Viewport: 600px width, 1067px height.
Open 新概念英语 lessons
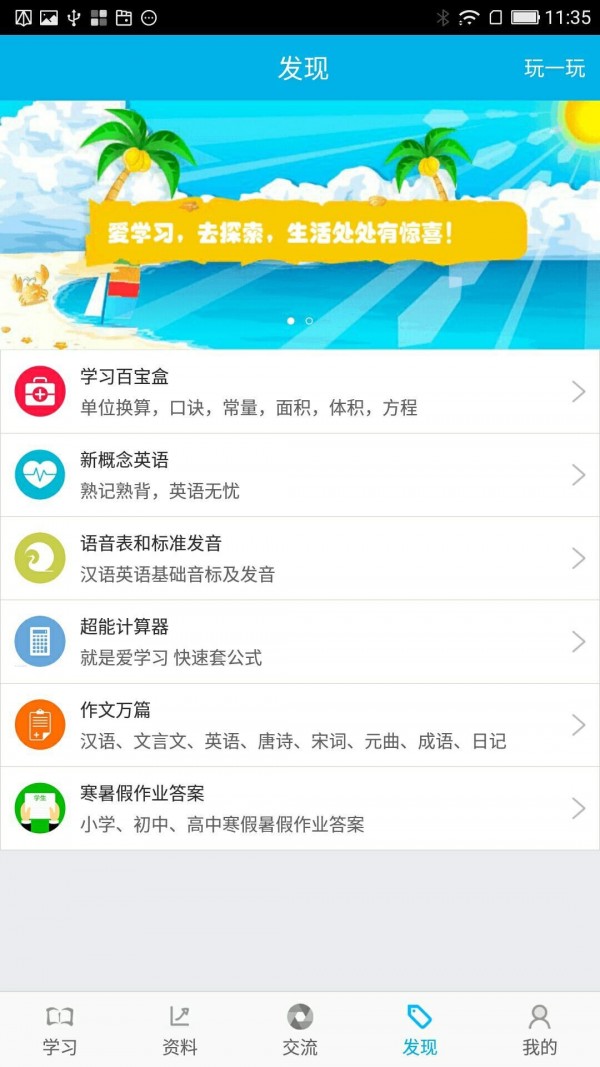pyautogui.click(x=300, y=475)
